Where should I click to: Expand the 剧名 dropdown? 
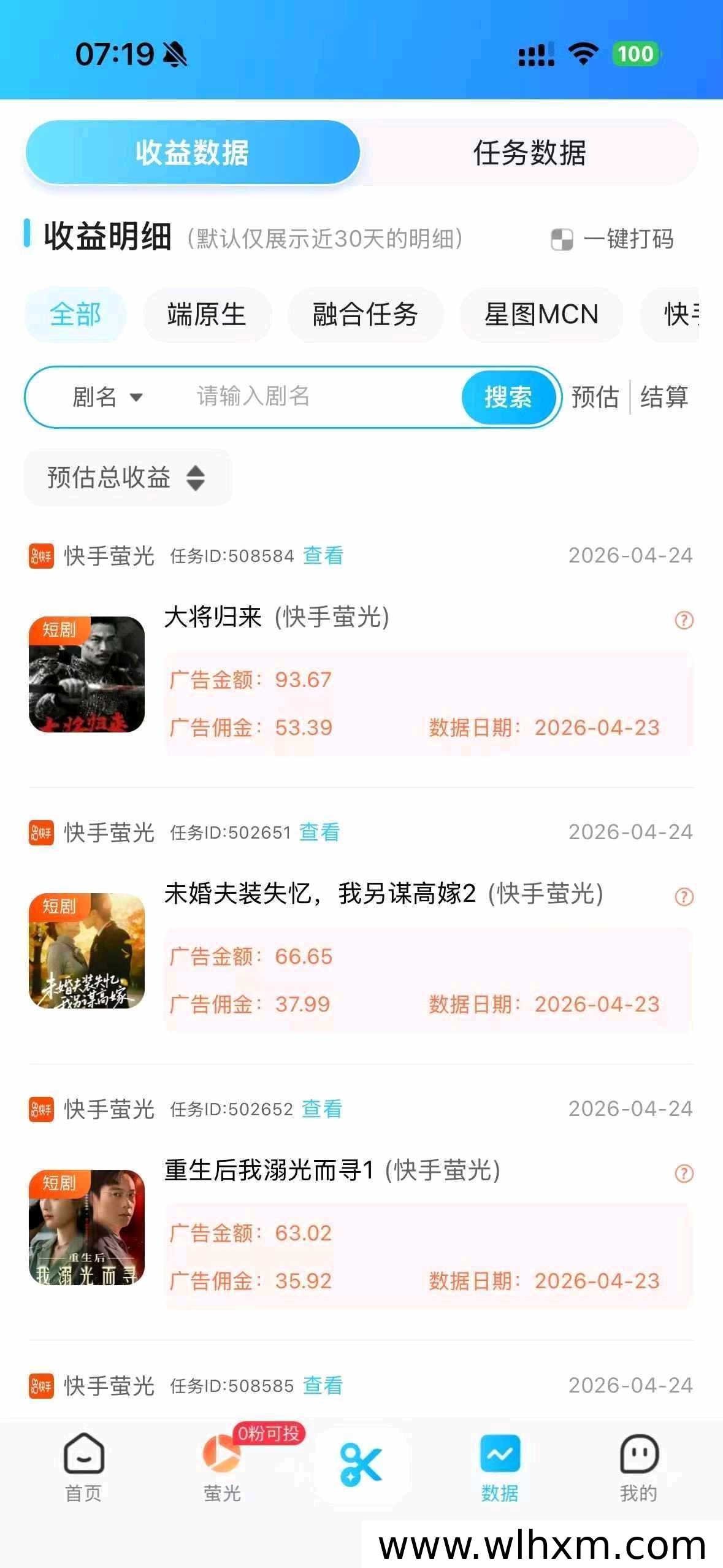pos(107,397)
